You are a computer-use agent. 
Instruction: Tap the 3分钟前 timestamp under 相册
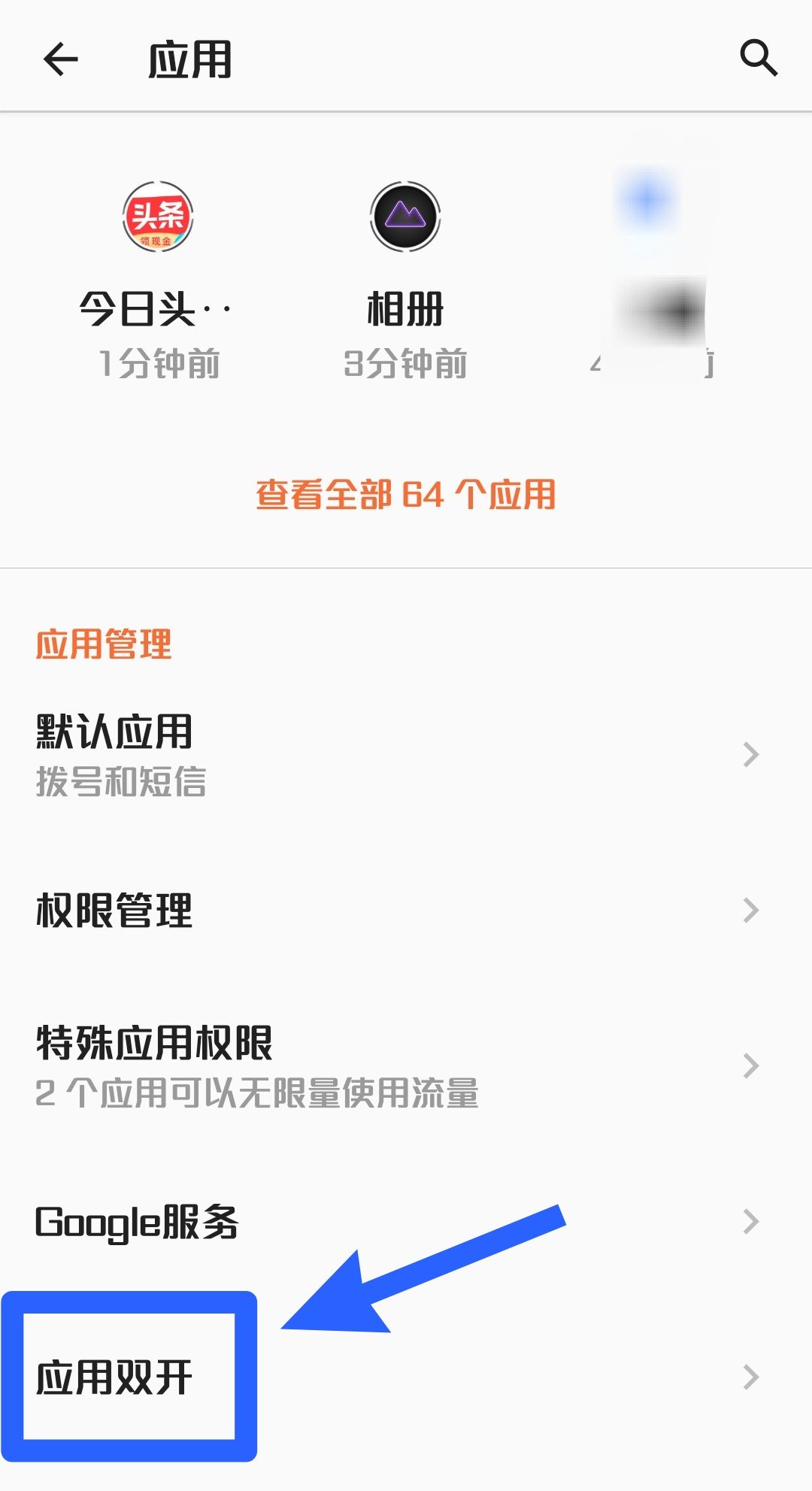click(406, 365)
